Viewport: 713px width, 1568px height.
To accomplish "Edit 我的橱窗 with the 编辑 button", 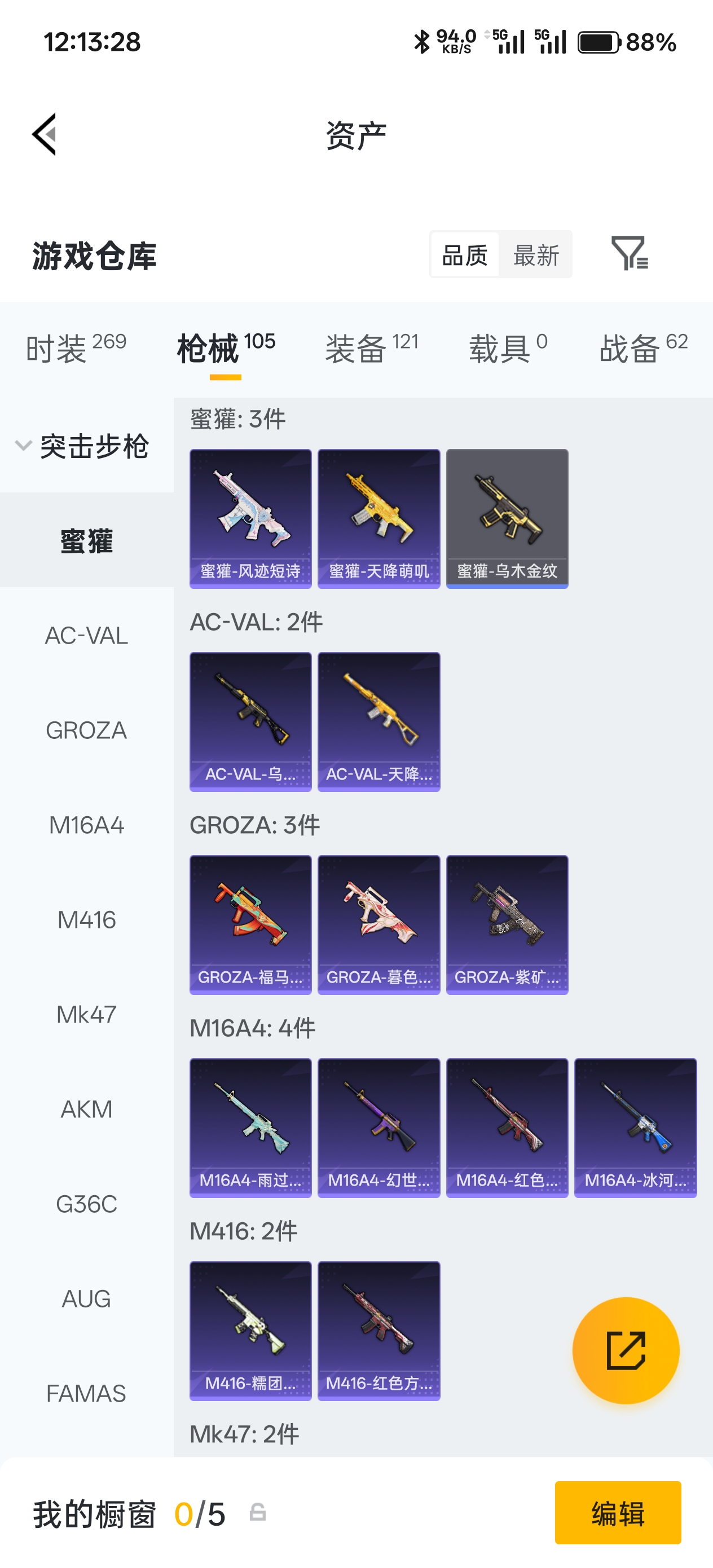I will pos(618,1513).
